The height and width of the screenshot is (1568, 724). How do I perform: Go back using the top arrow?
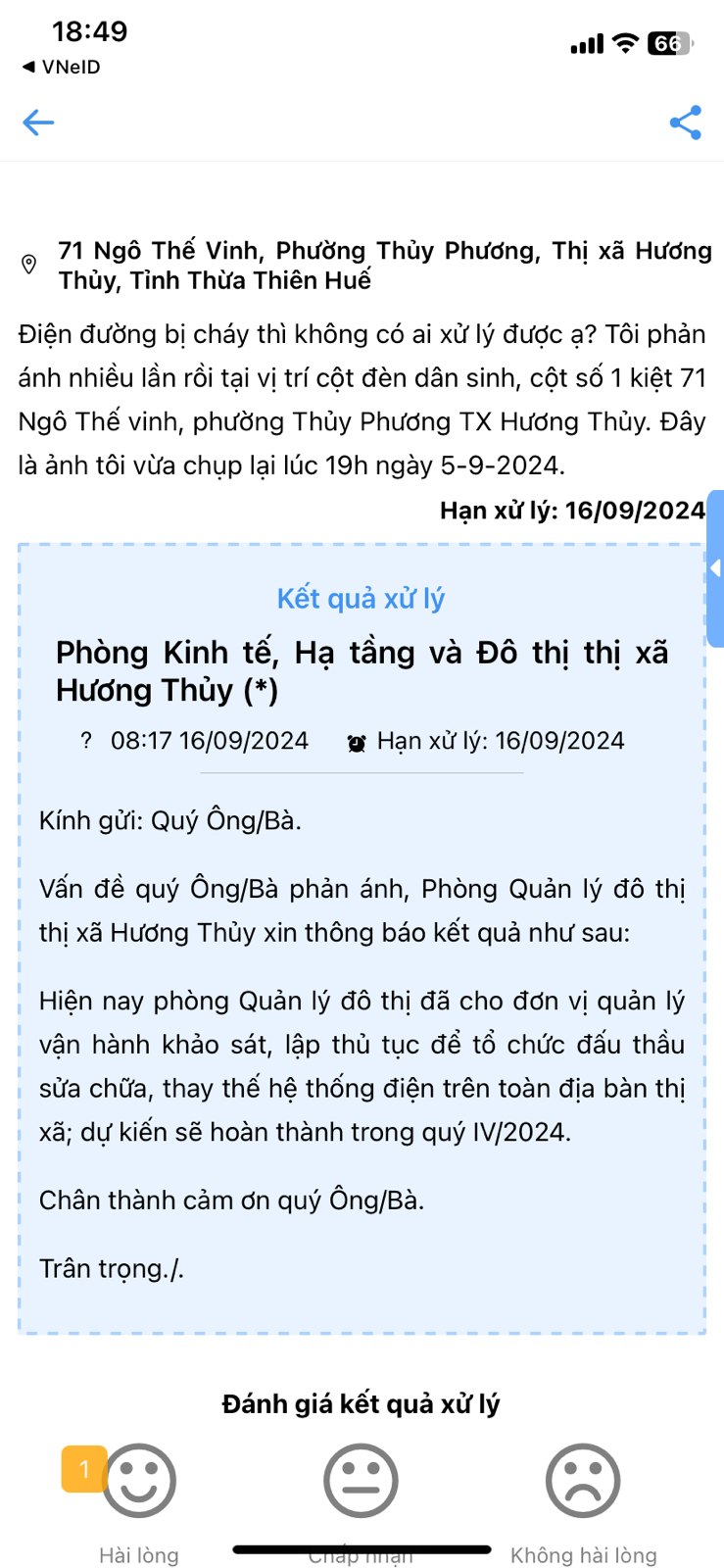(38, 122)
